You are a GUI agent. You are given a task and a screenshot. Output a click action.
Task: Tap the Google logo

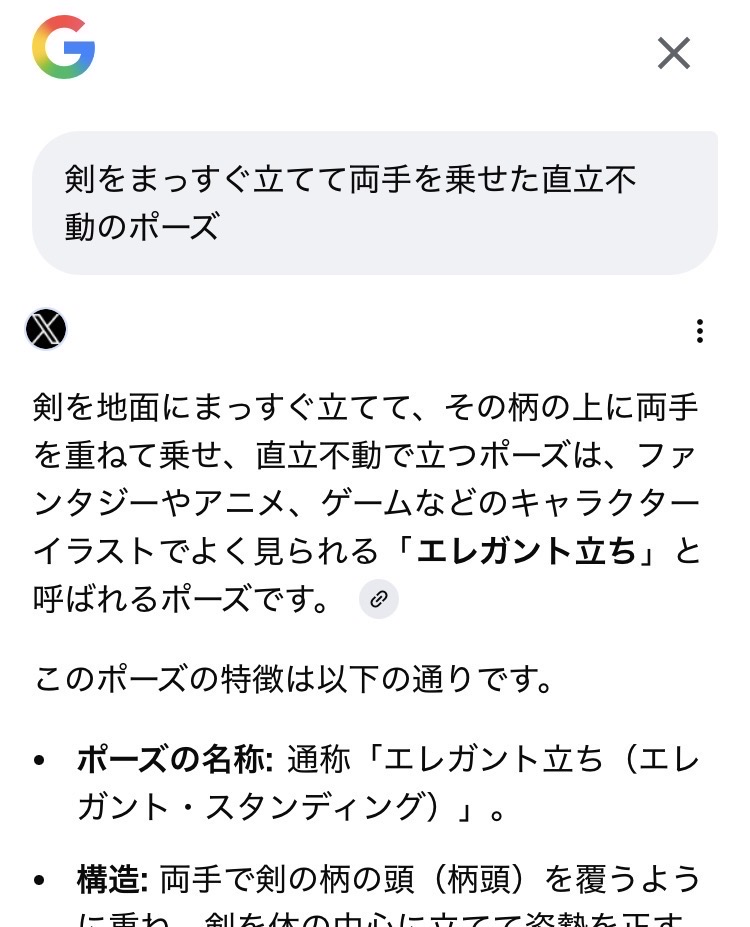63,47
